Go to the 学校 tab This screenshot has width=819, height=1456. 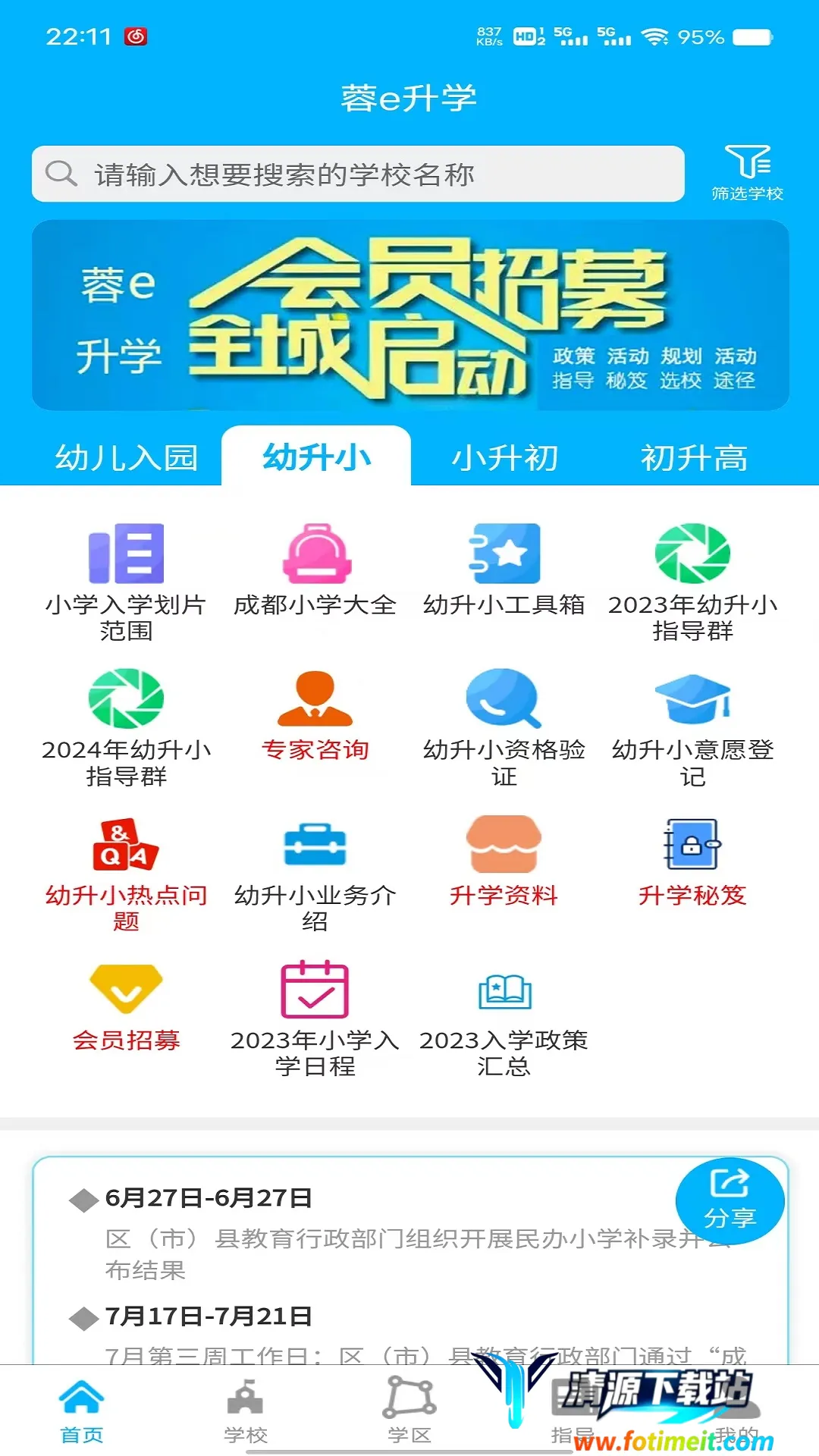(x=245, y=1410)
